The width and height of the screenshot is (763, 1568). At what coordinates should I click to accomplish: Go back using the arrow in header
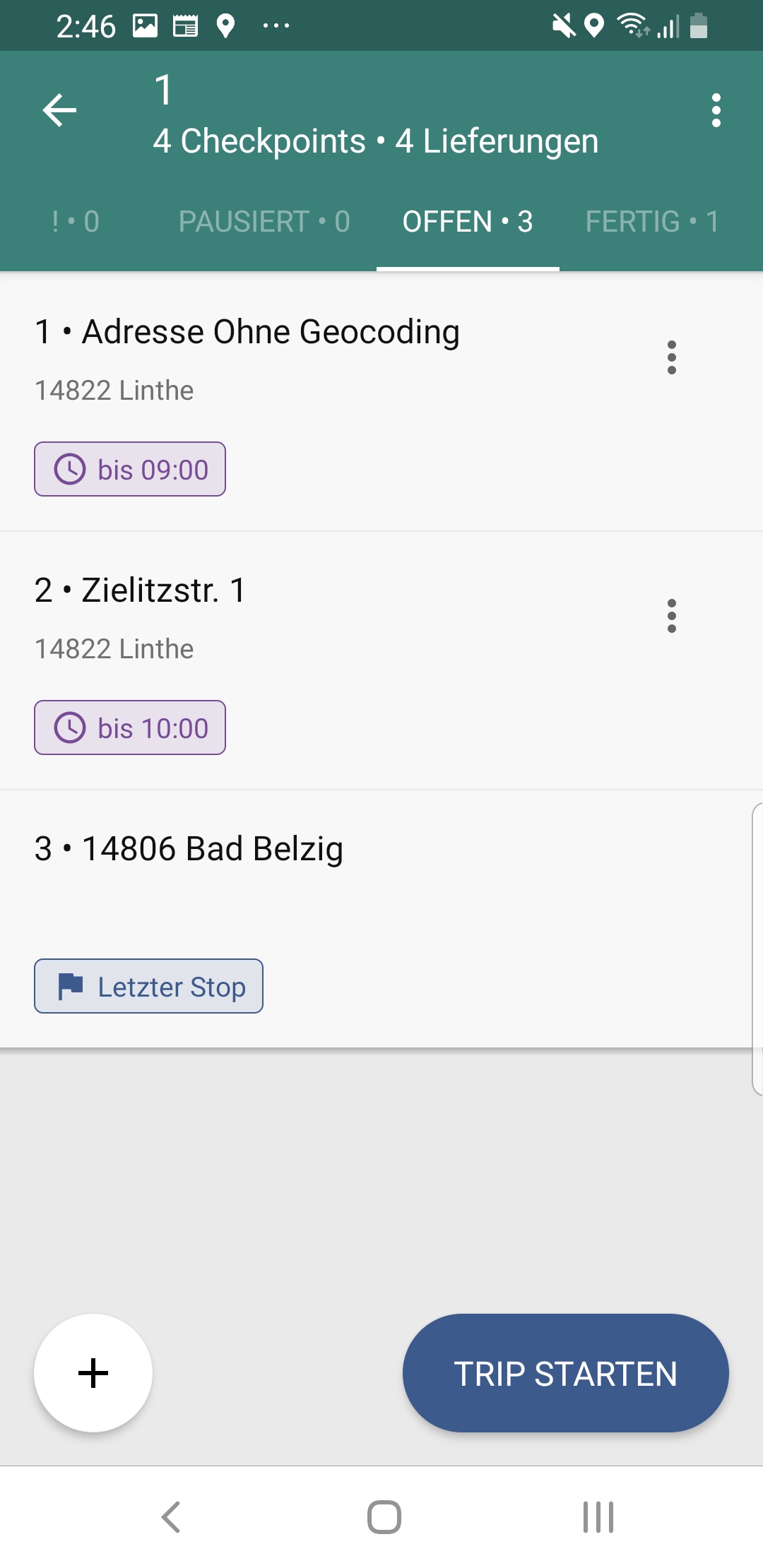[x=59, y=110]
